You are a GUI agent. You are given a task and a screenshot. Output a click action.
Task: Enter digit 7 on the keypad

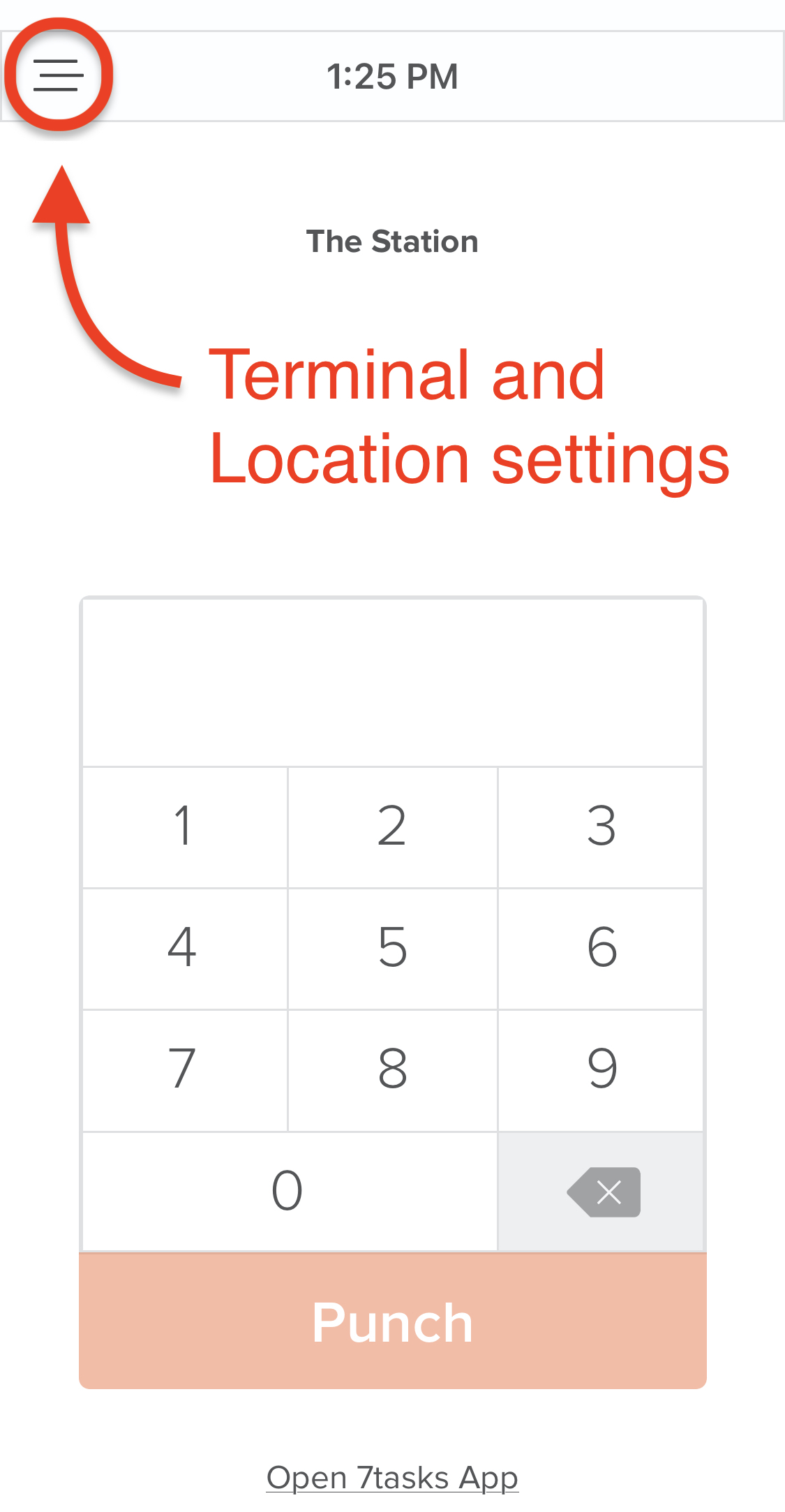tap(184, 1069)
